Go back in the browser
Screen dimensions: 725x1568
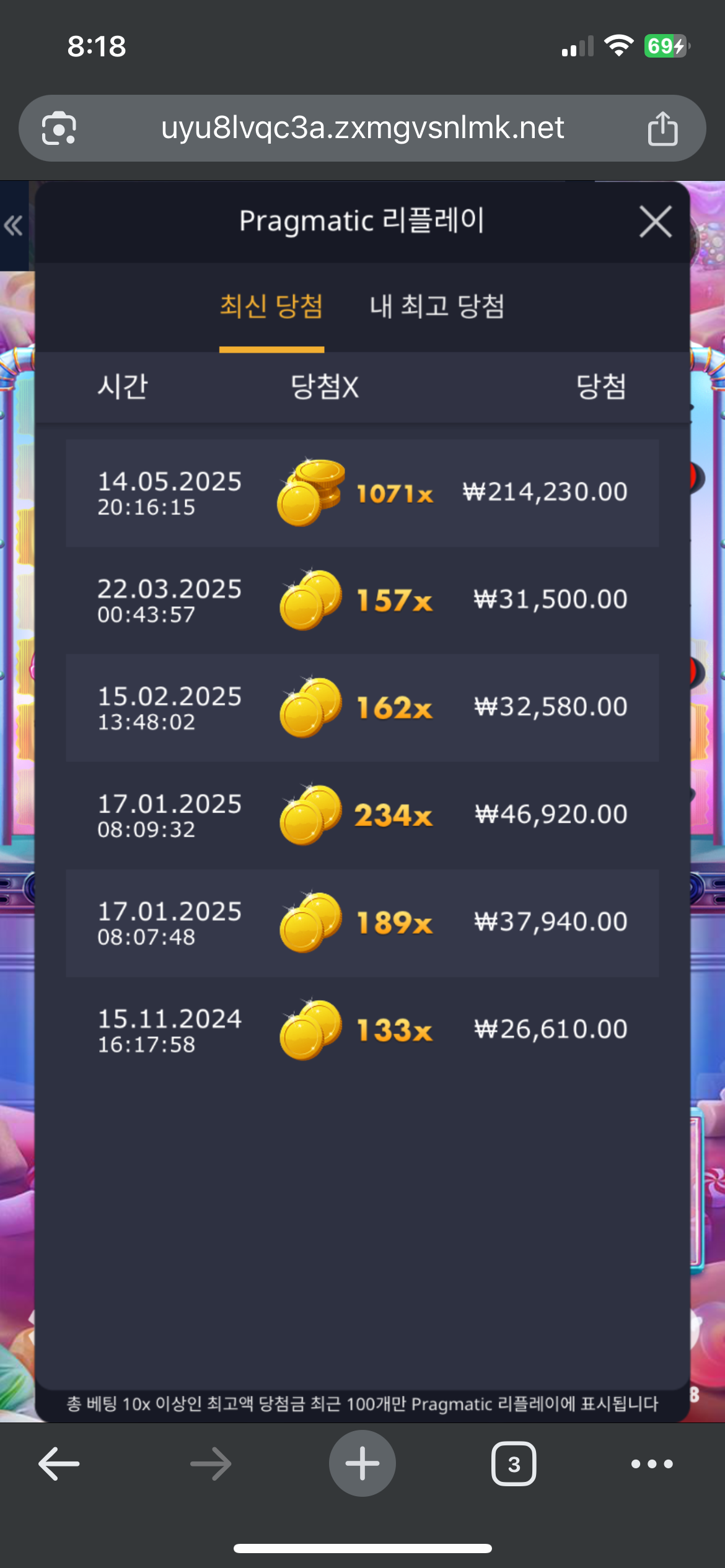point(59,1464)
